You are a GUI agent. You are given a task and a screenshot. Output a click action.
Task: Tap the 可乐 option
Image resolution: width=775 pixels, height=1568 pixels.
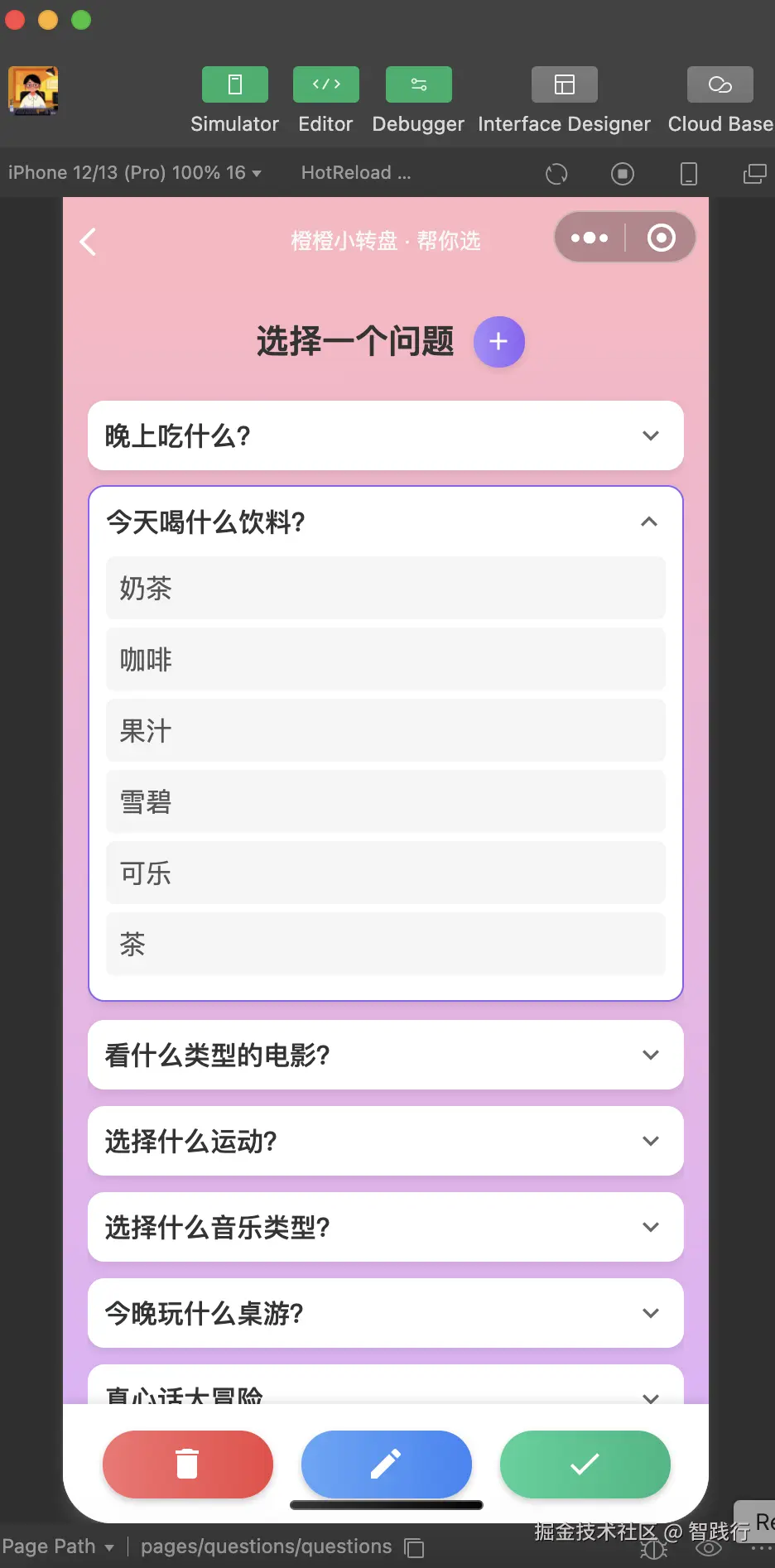click(385, 873)
